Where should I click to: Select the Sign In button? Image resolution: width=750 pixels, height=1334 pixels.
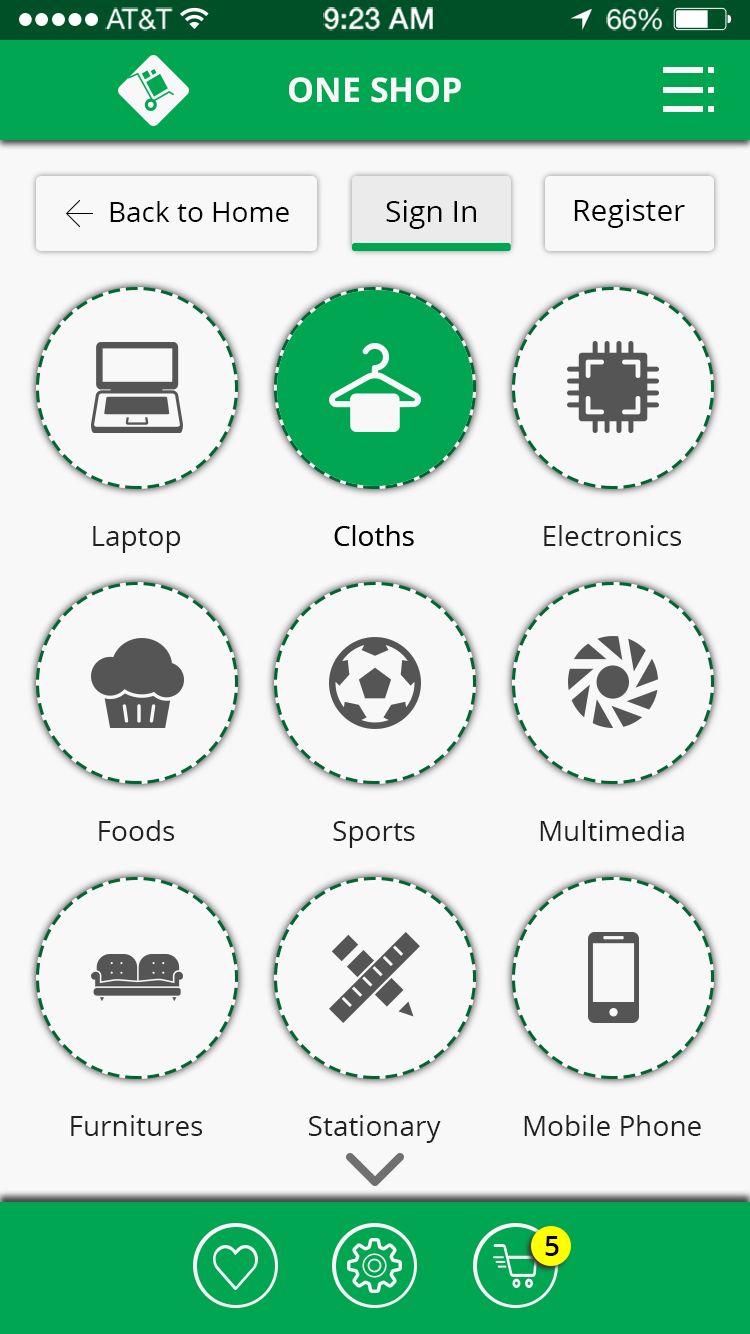431,212
